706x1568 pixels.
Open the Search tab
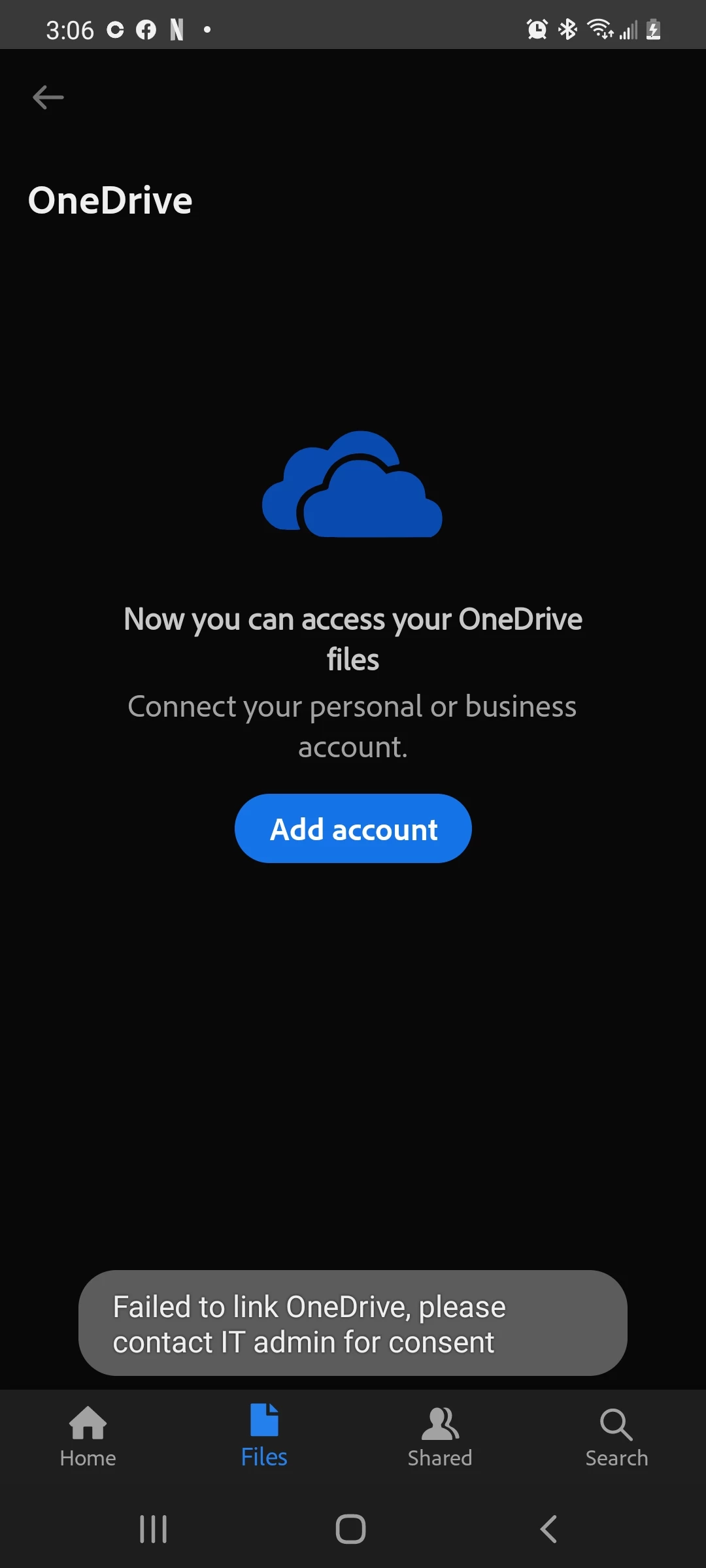(x=616, y=1436)
